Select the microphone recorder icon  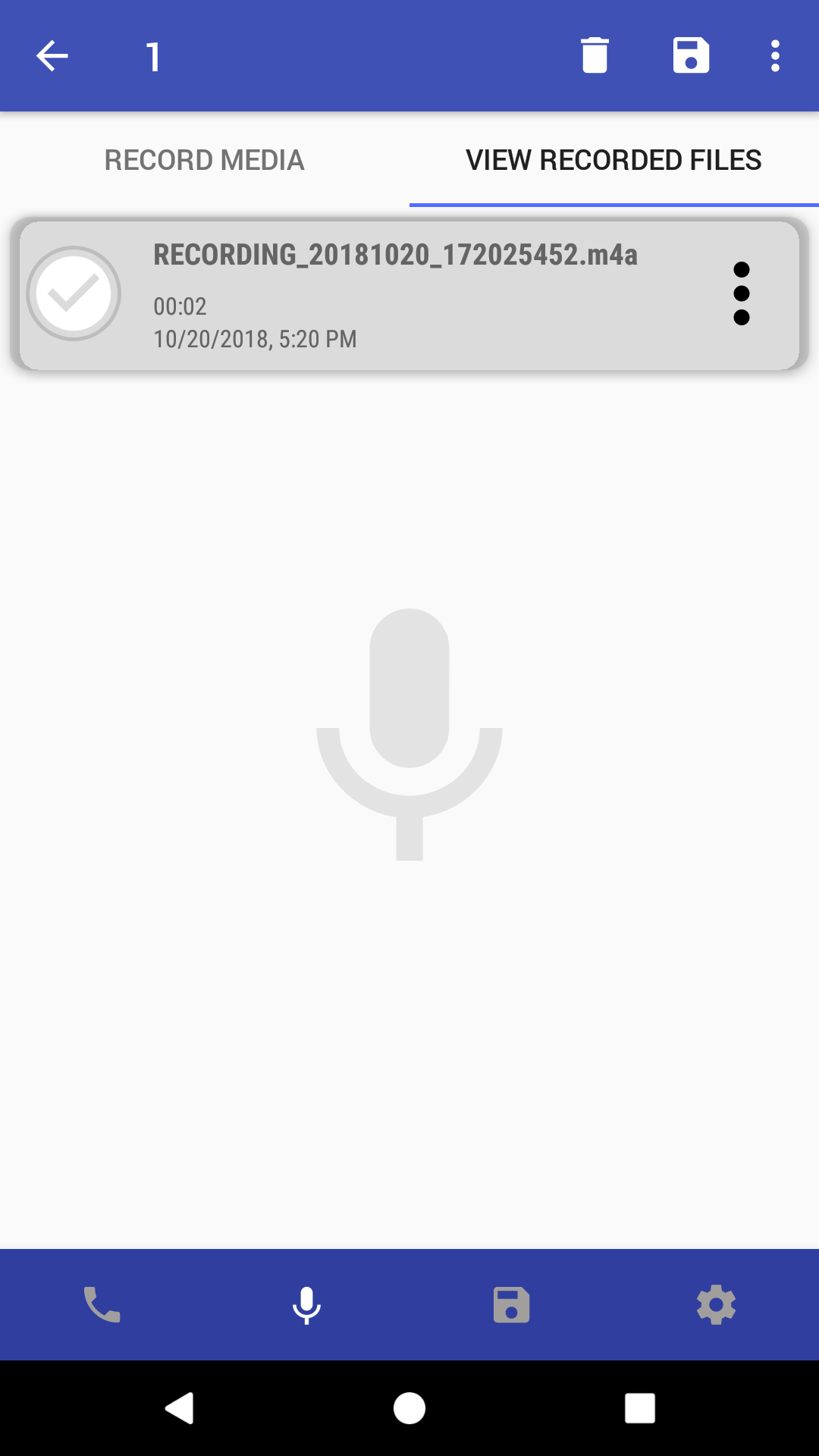click(307, 1304)
